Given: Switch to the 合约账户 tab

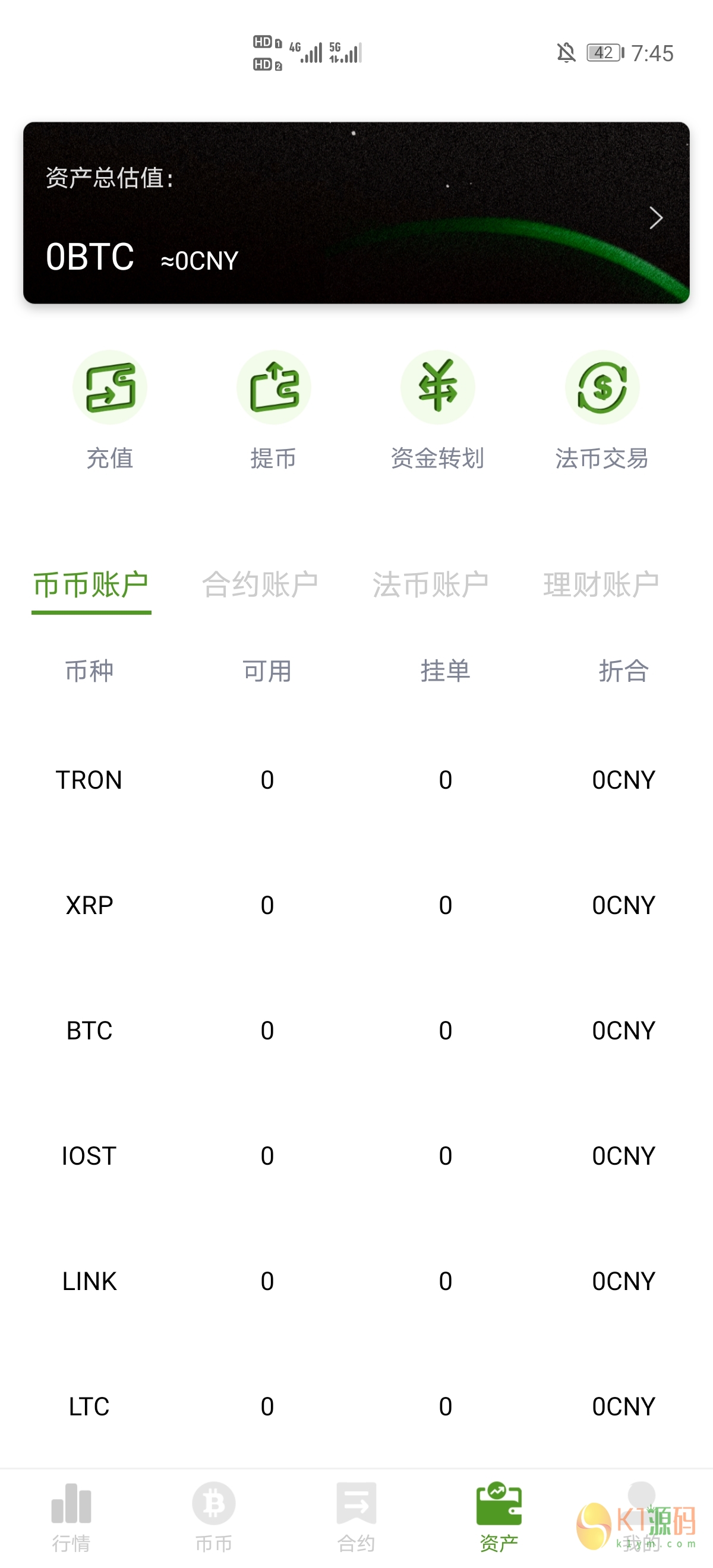Looking at the screenshot, I should 260,585.
